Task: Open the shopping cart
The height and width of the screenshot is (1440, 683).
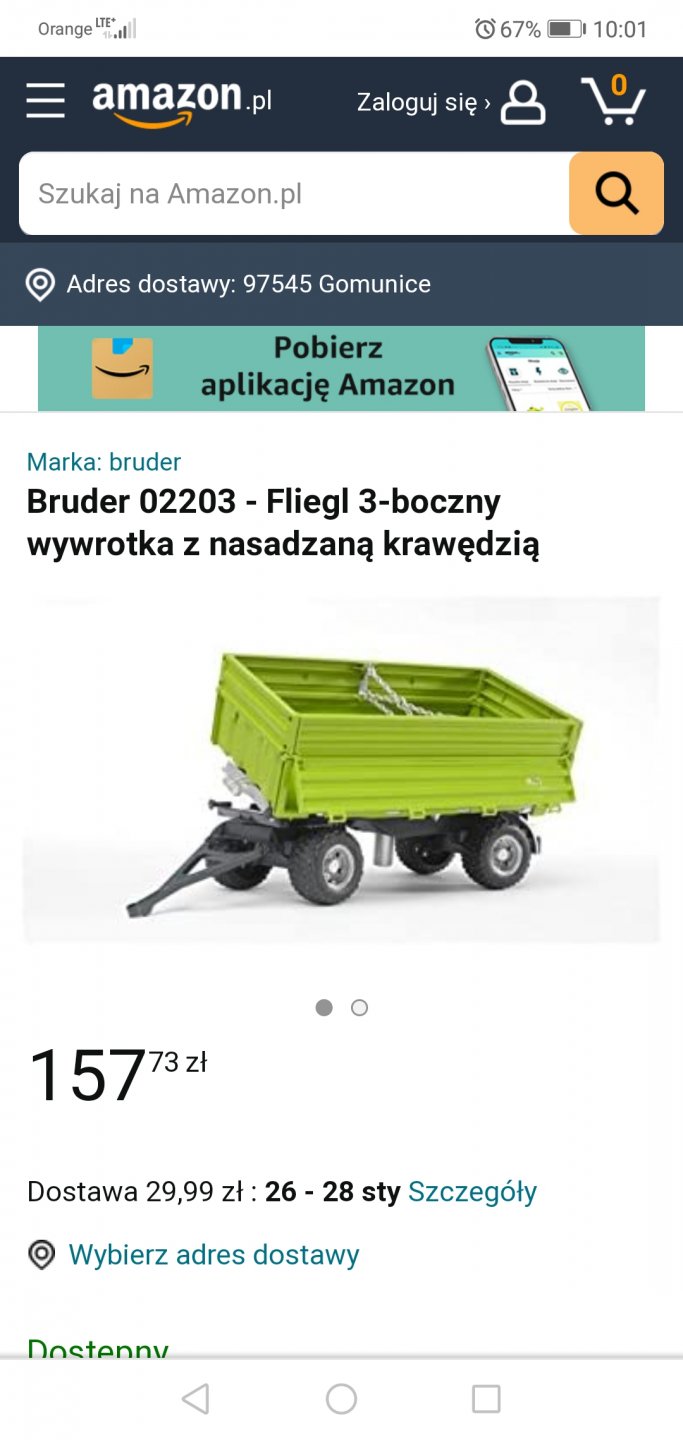Action: point(613,100)
